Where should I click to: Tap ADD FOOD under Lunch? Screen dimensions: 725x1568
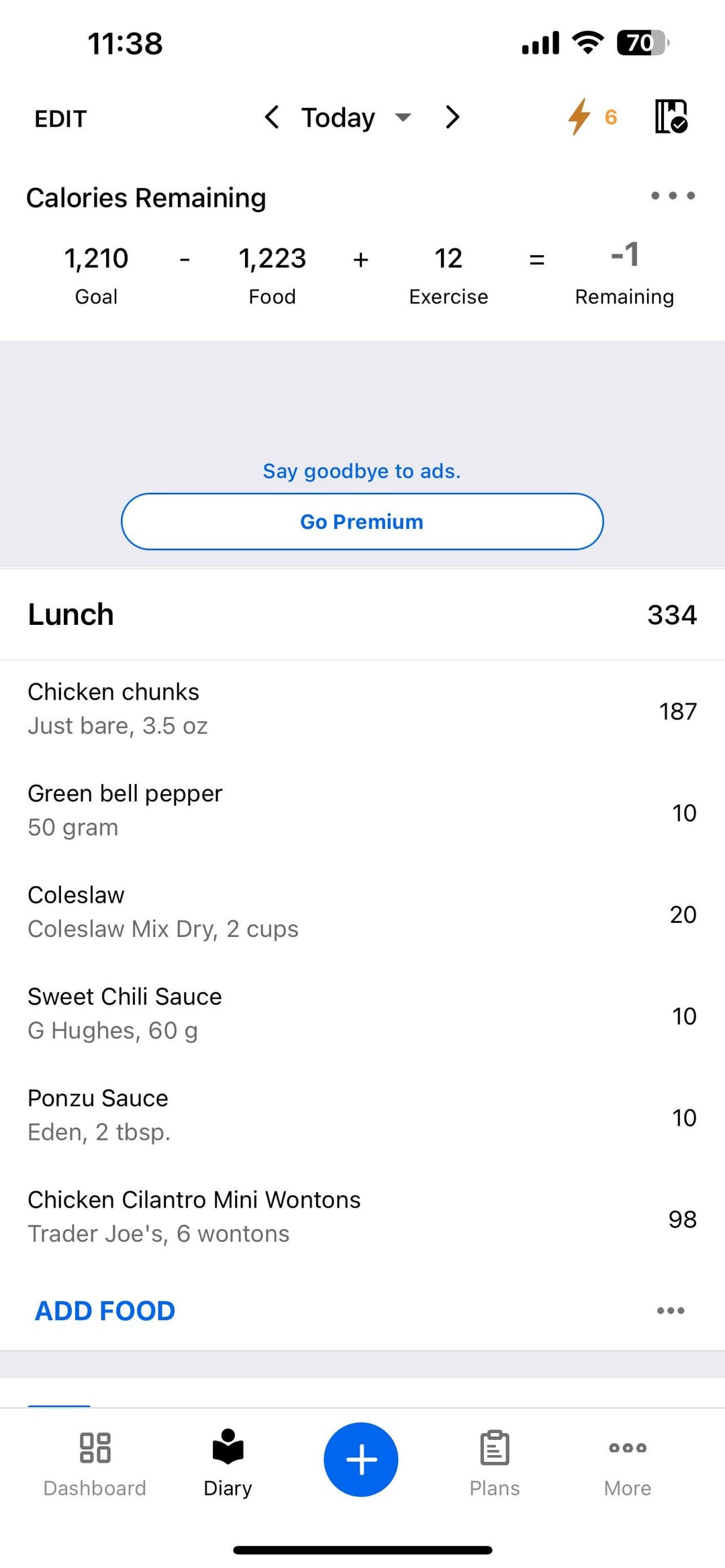(x=105, y=1310)
